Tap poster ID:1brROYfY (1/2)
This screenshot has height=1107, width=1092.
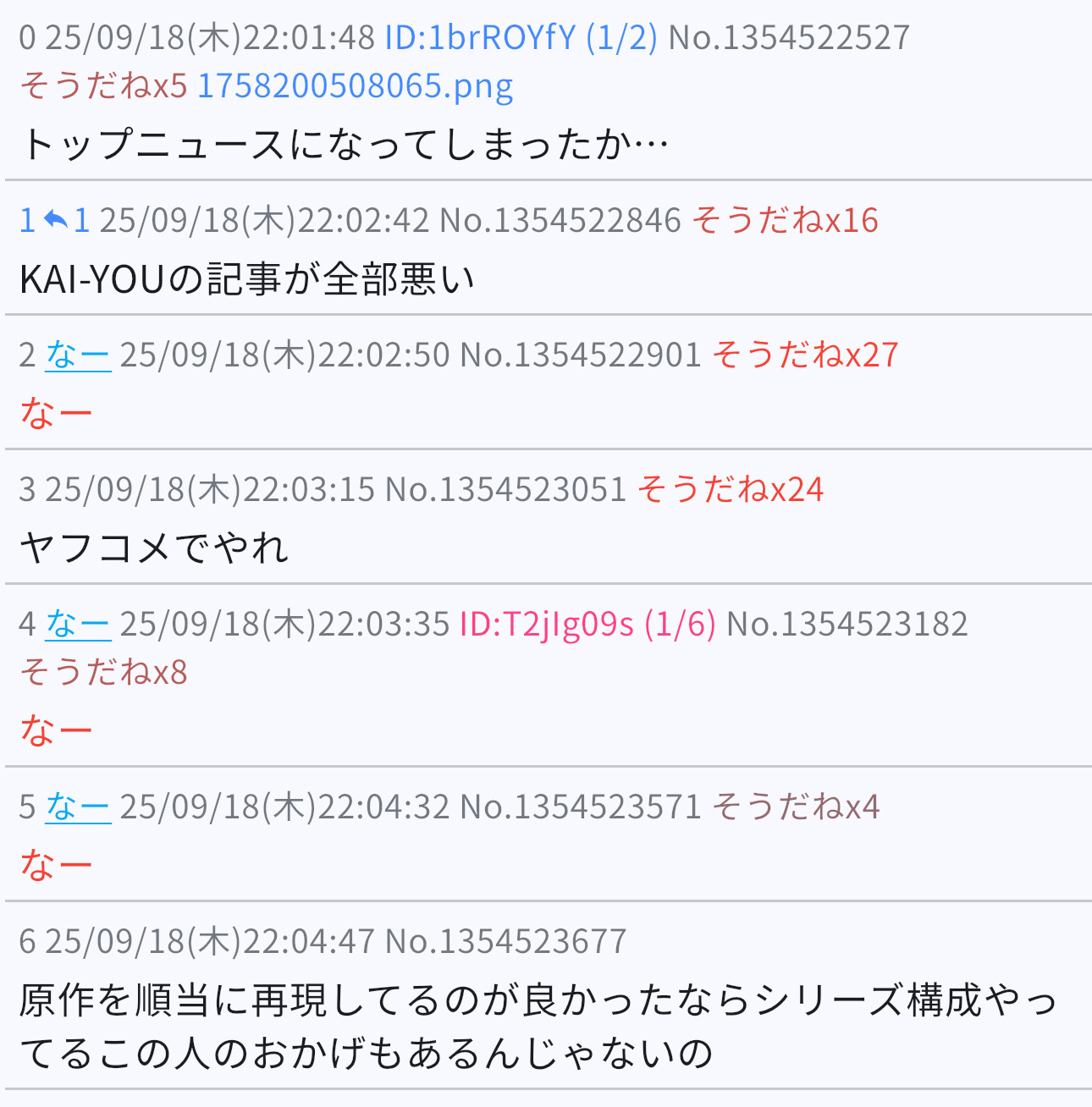click(521, 37)
